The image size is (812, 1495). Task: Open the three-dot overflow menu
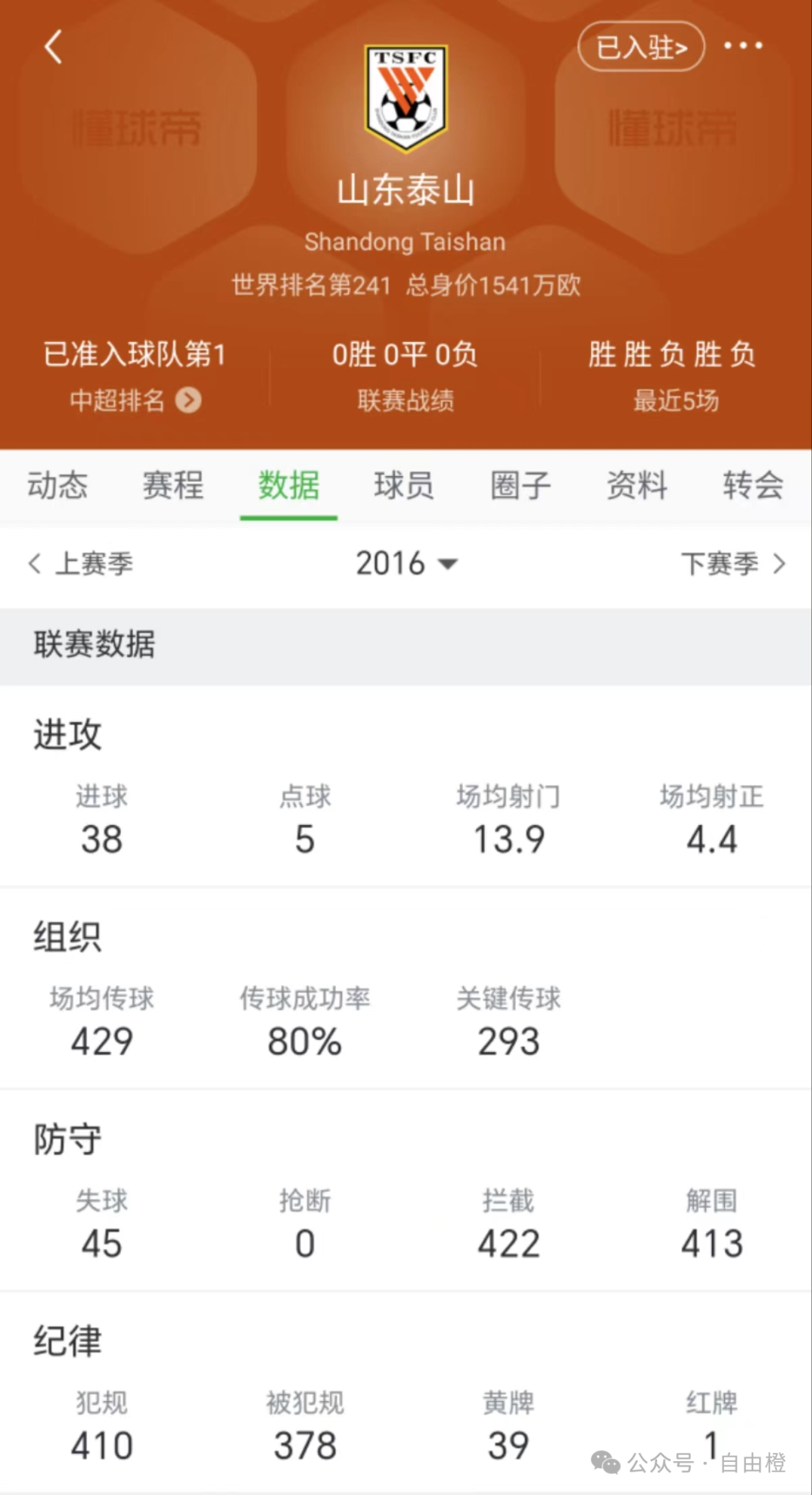[743, 47]
